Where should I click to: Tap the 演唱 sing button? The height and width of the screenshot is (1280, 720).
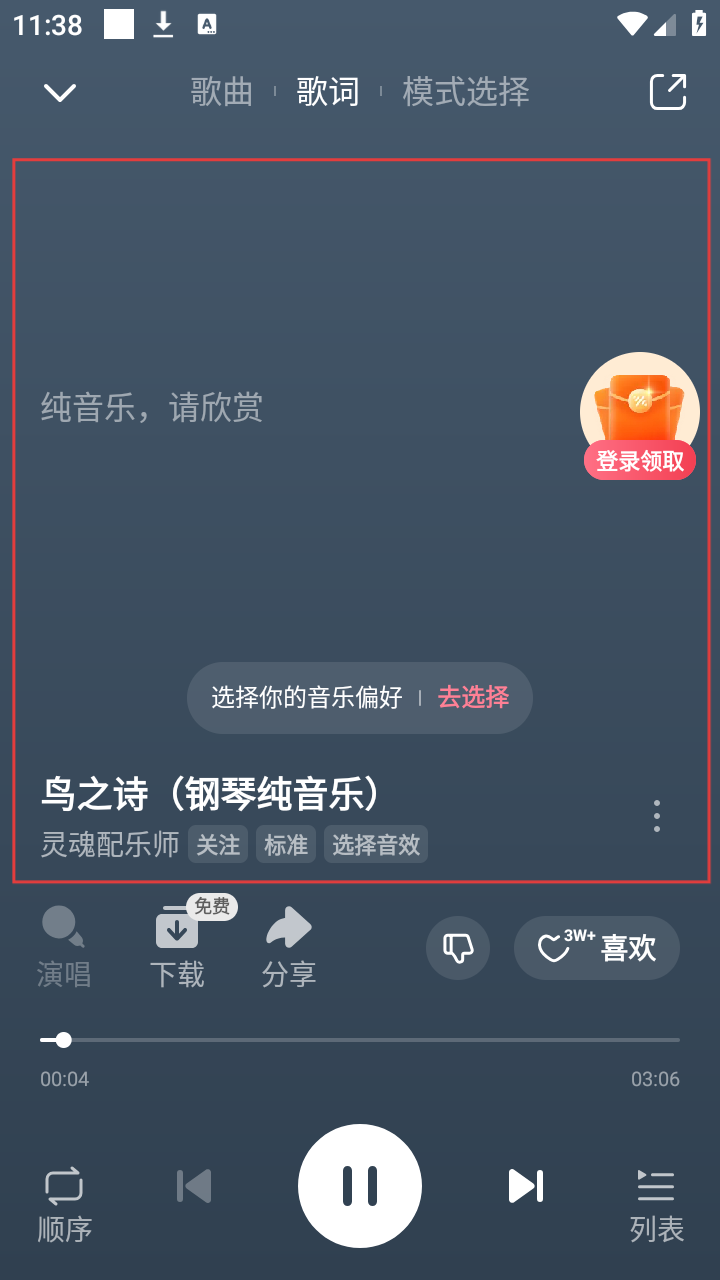click(64, 946)
